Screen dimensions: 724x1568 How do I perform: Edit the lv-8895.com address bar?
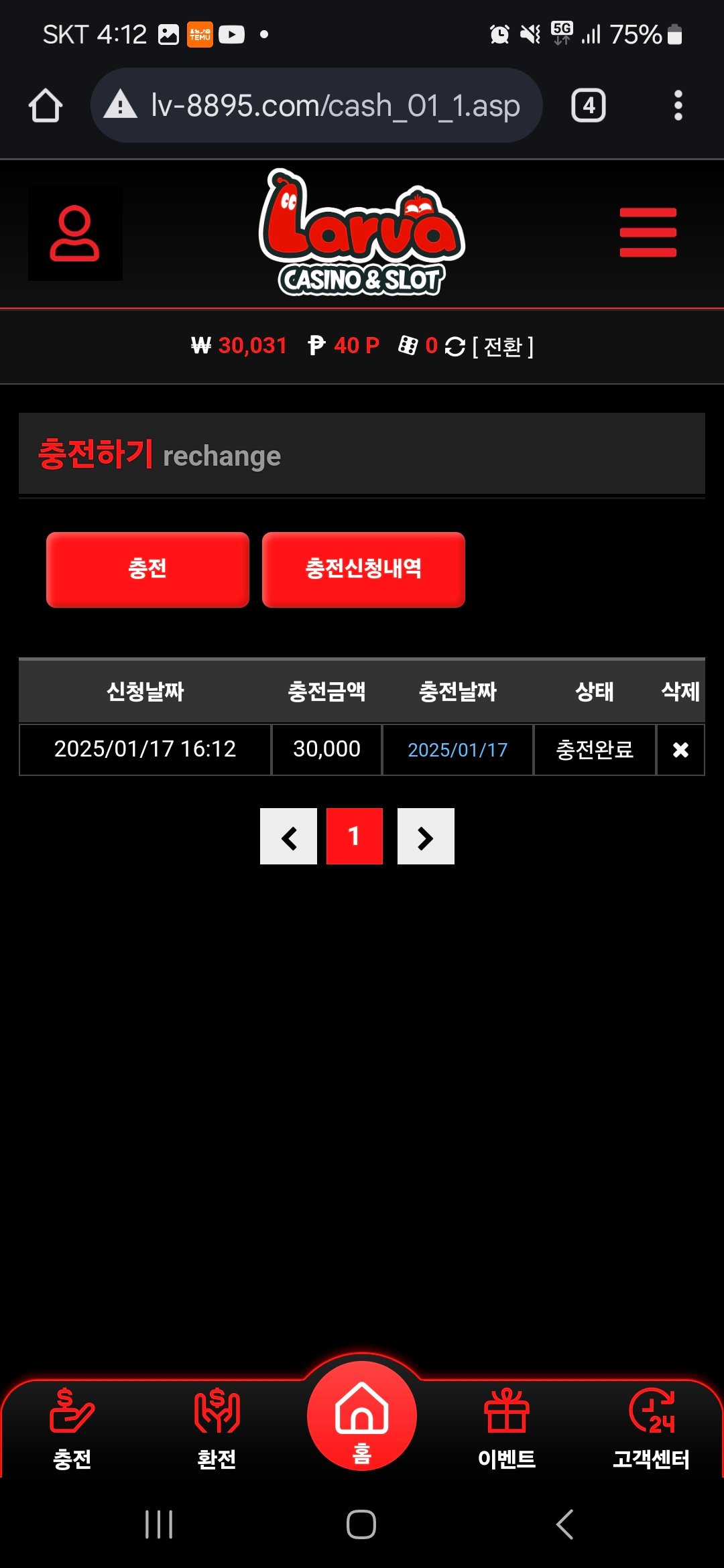(328, 106)
